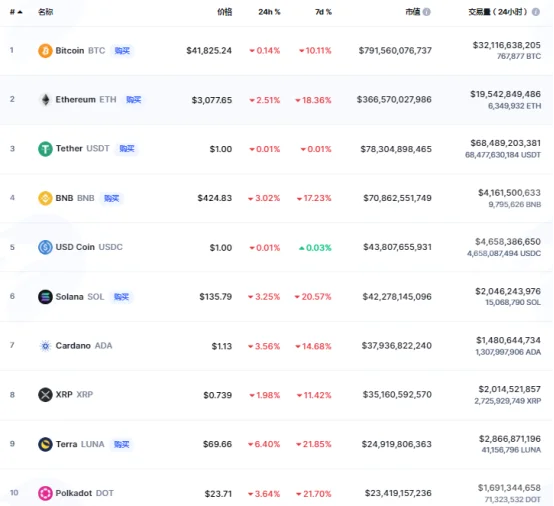This screenshot has width=554, height=506.
Task: Tap the 购买 button beside Bitcoin BTC
Action: point(122,51)
